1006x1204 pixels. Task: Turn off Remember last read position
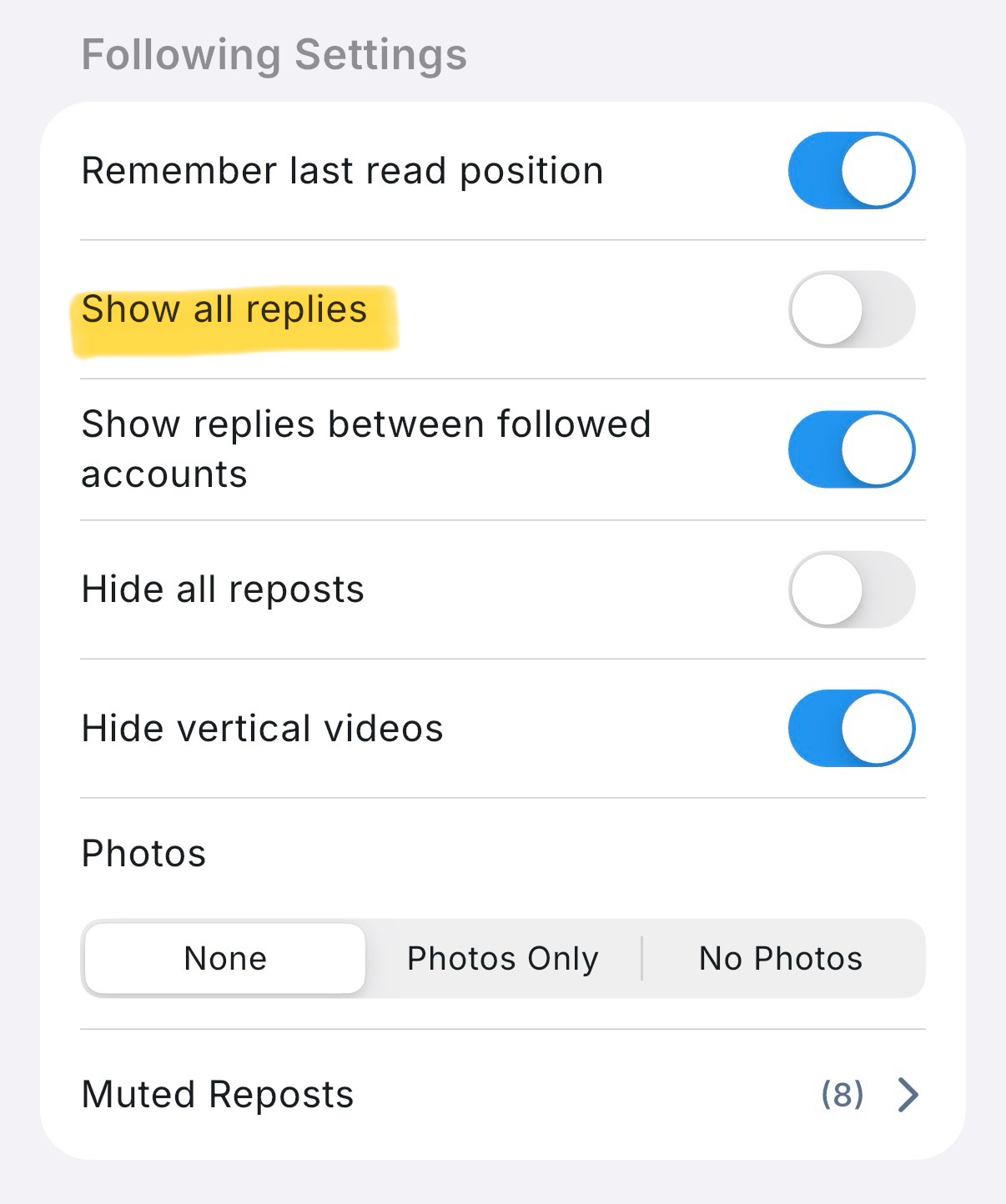pyautogui.click(x=851, y=170)
